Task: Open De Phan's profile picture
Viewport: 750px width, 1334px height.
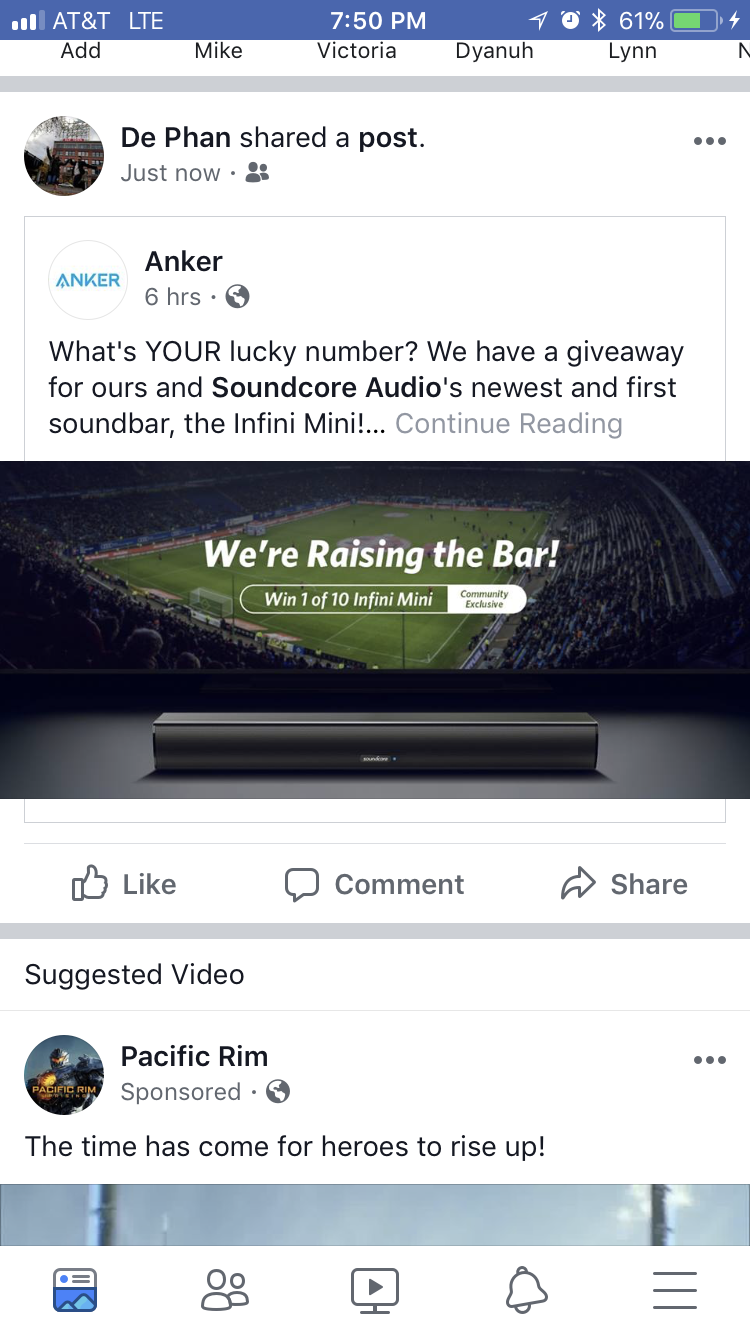Action: [x=64, y=155]
